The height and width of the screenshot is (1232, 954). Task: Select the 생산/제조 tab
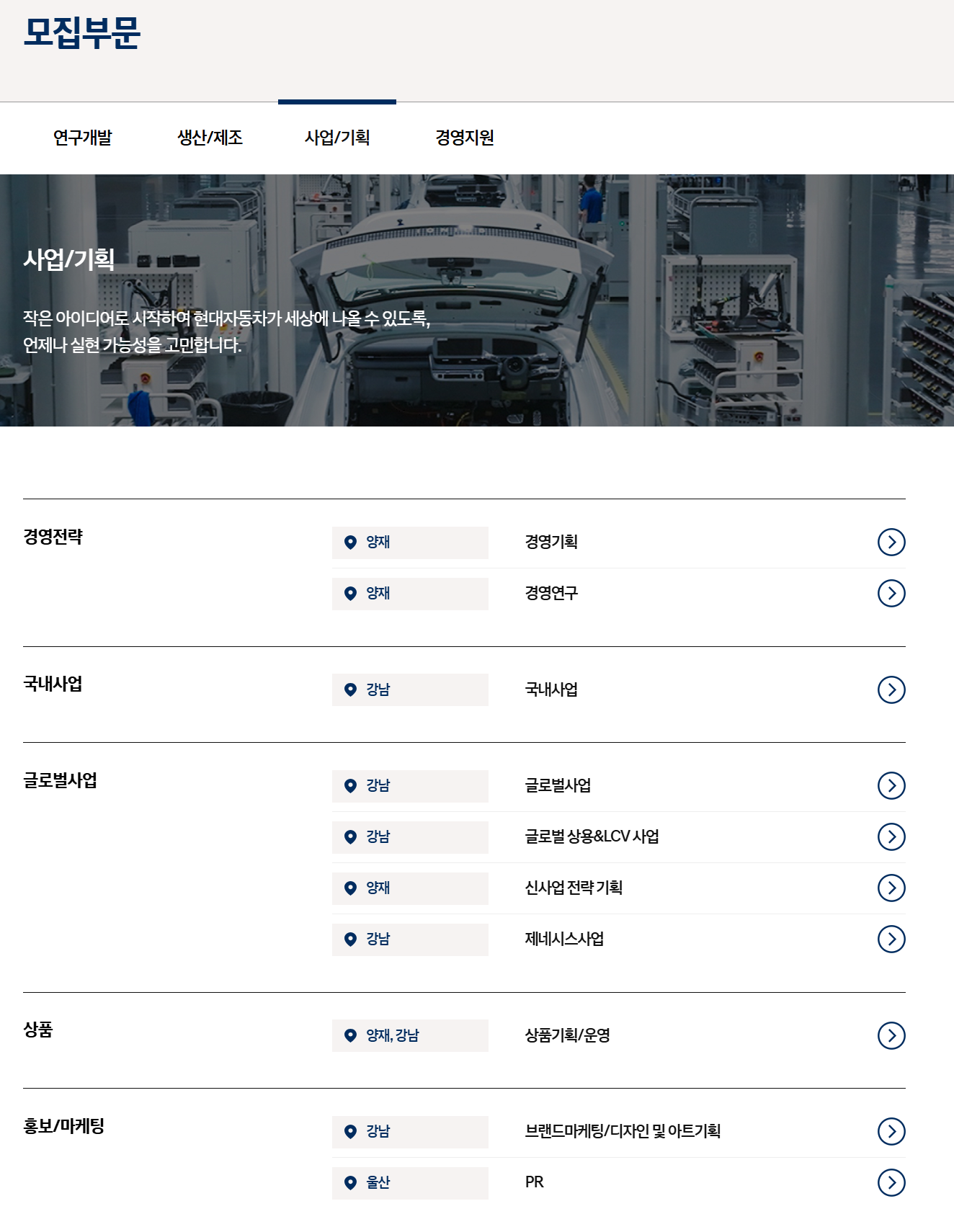[x=210, y=138]
